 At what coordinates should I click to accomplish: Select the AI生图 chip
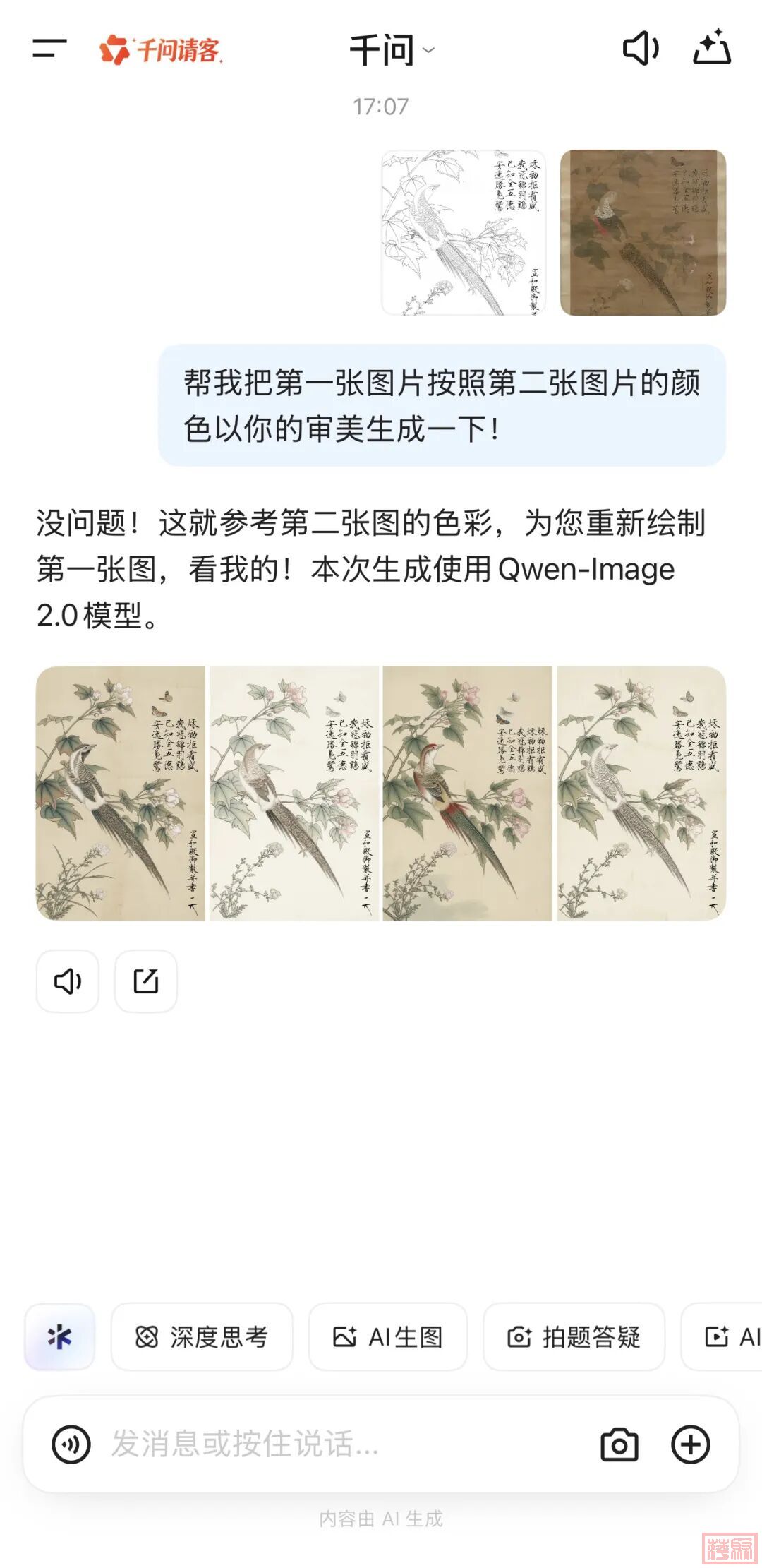(388, 1336)
